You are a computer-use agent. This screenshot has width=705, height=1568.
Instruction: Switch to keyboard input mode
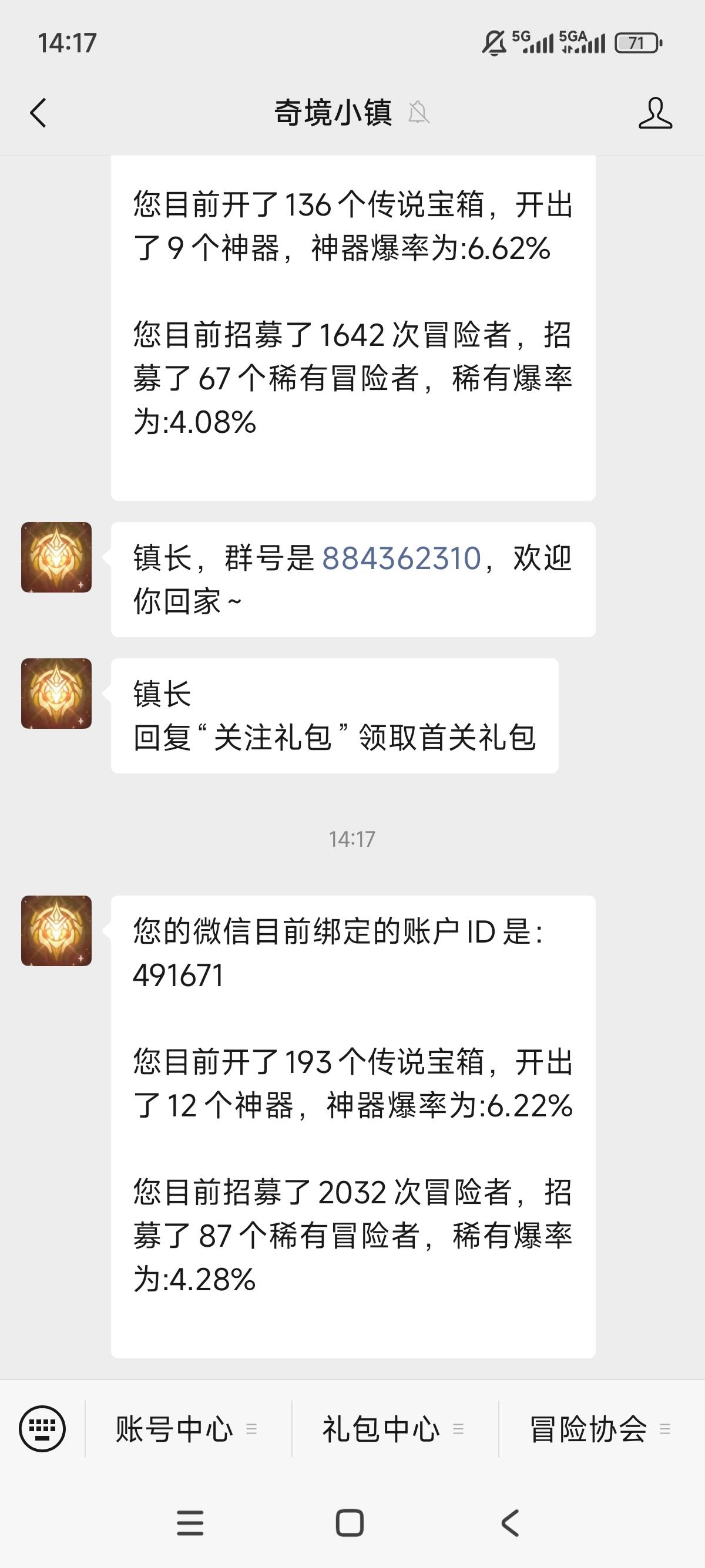42,1429
